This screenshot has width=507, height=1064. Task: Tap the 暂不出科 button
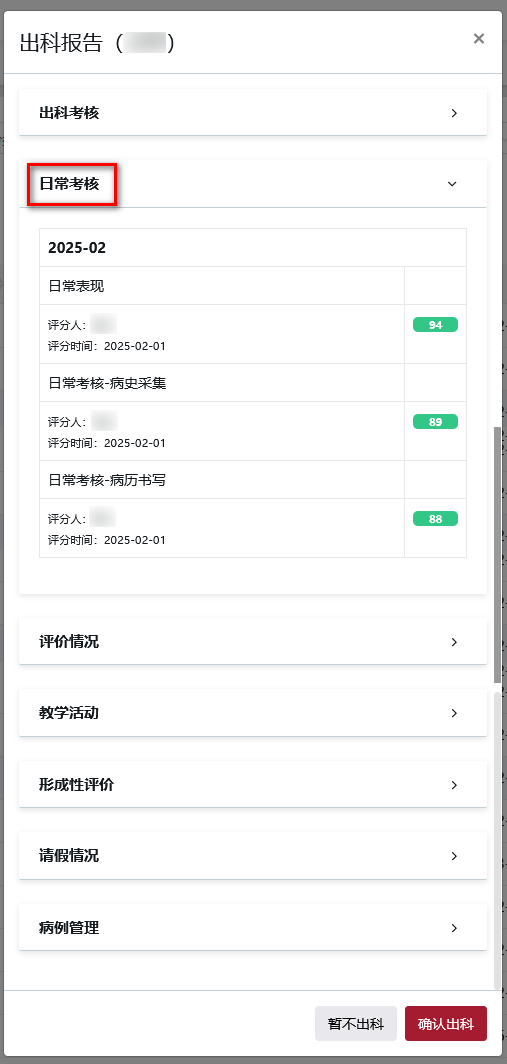[x=356, y=1024]
